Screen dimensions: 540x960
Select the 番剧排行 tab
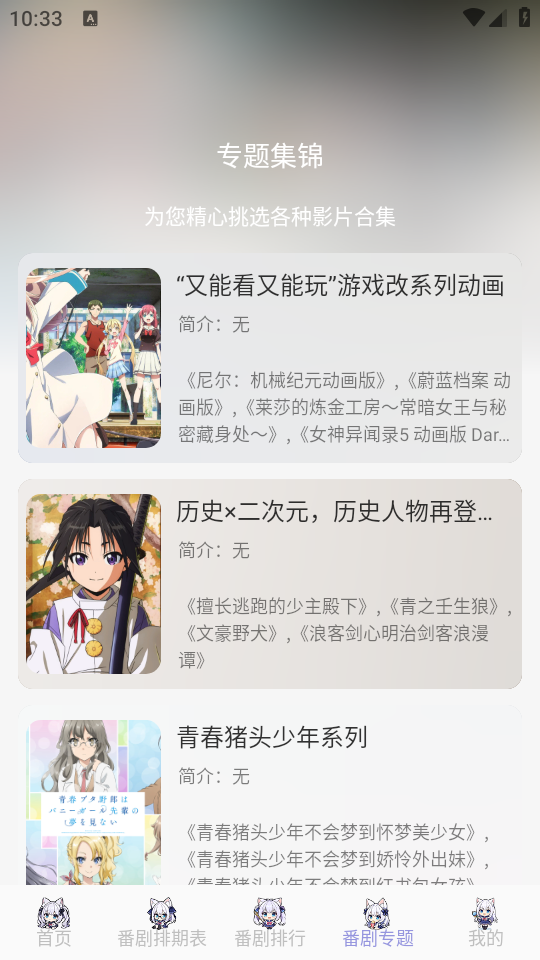click(x=270, y=922)
